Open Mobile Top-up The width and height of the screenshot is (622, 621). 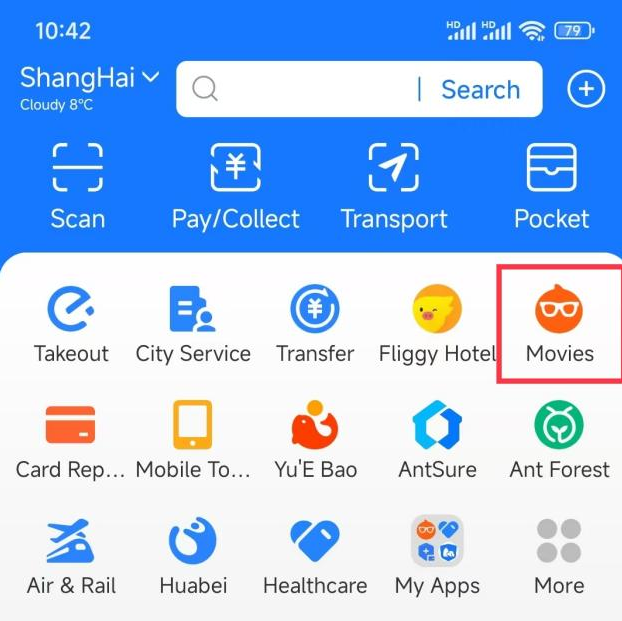point(193,441)
